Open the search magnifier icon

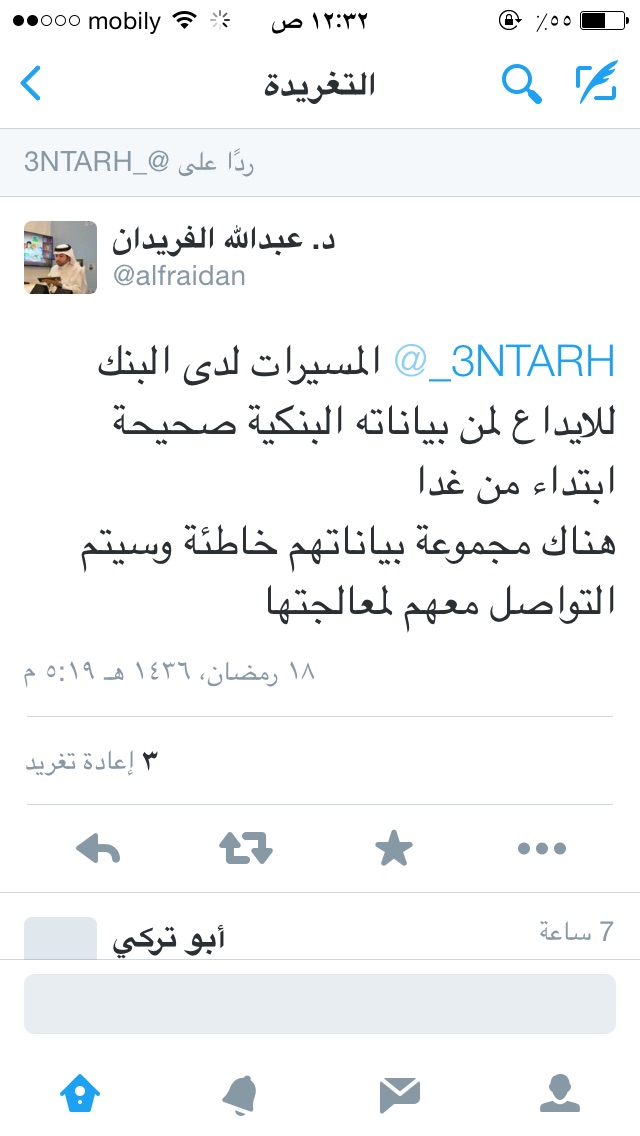point(521,84)
